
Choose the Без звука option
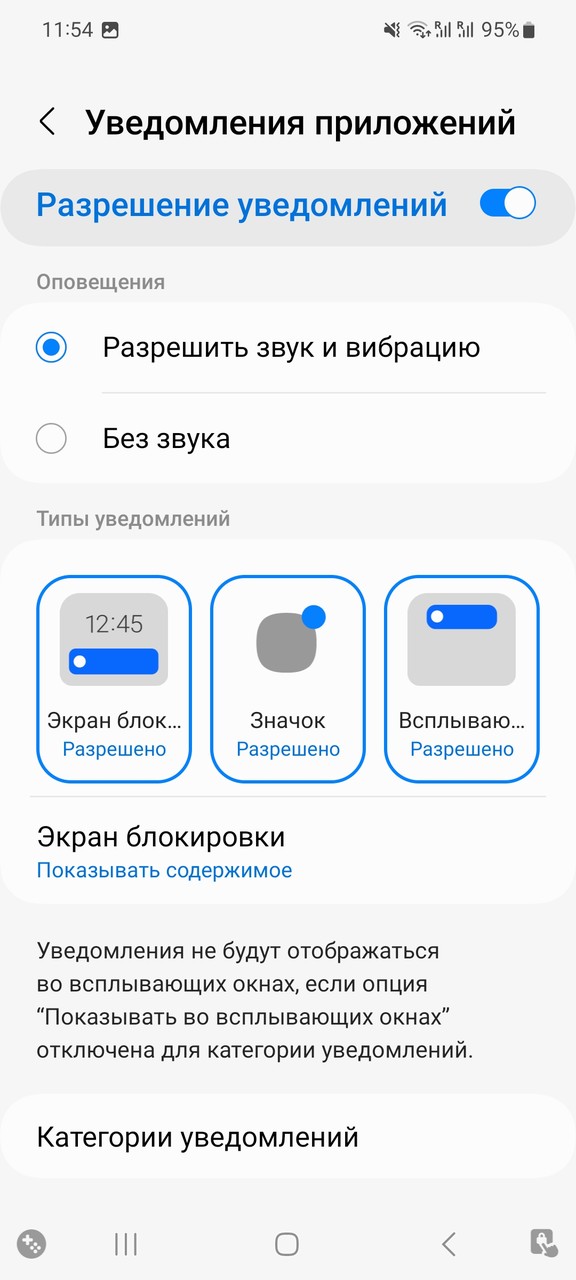288,438
